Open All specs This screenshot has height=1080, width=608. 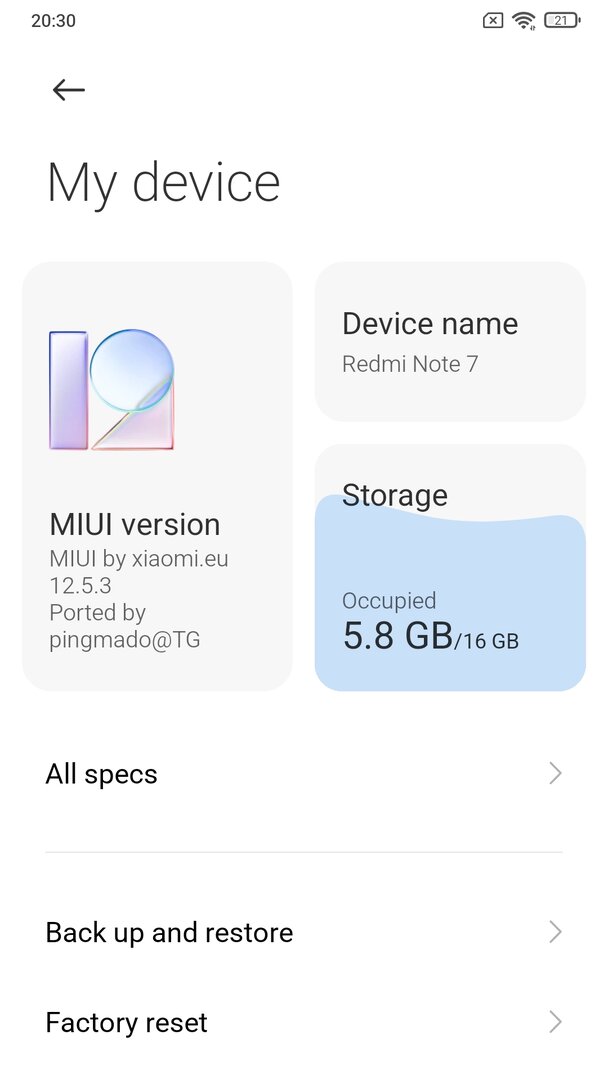pyautogui.click(x=303, y=774)
